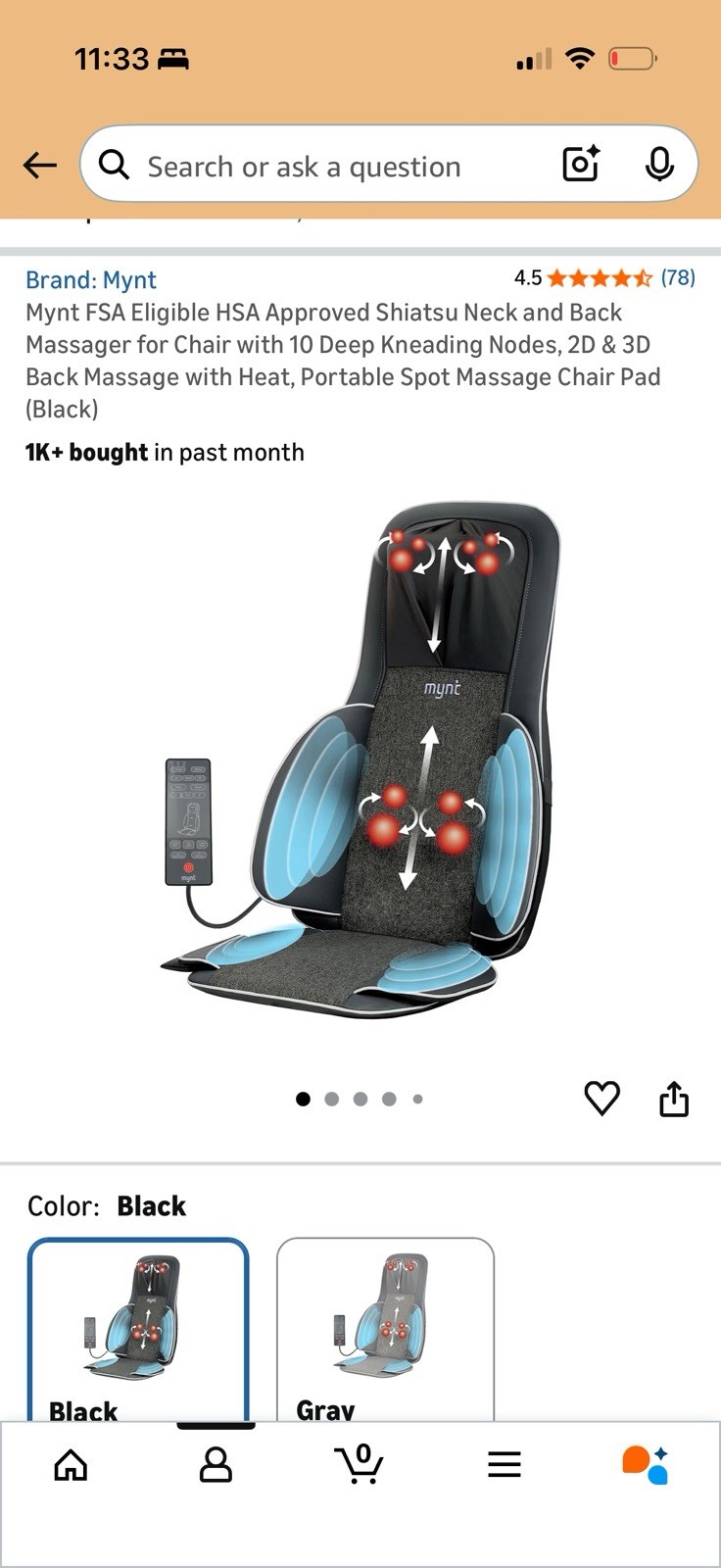The height and width of the screenshot is (1568, 721).
Task: Launch the AI shopping assistant
Action: [x=646, y=1465]
